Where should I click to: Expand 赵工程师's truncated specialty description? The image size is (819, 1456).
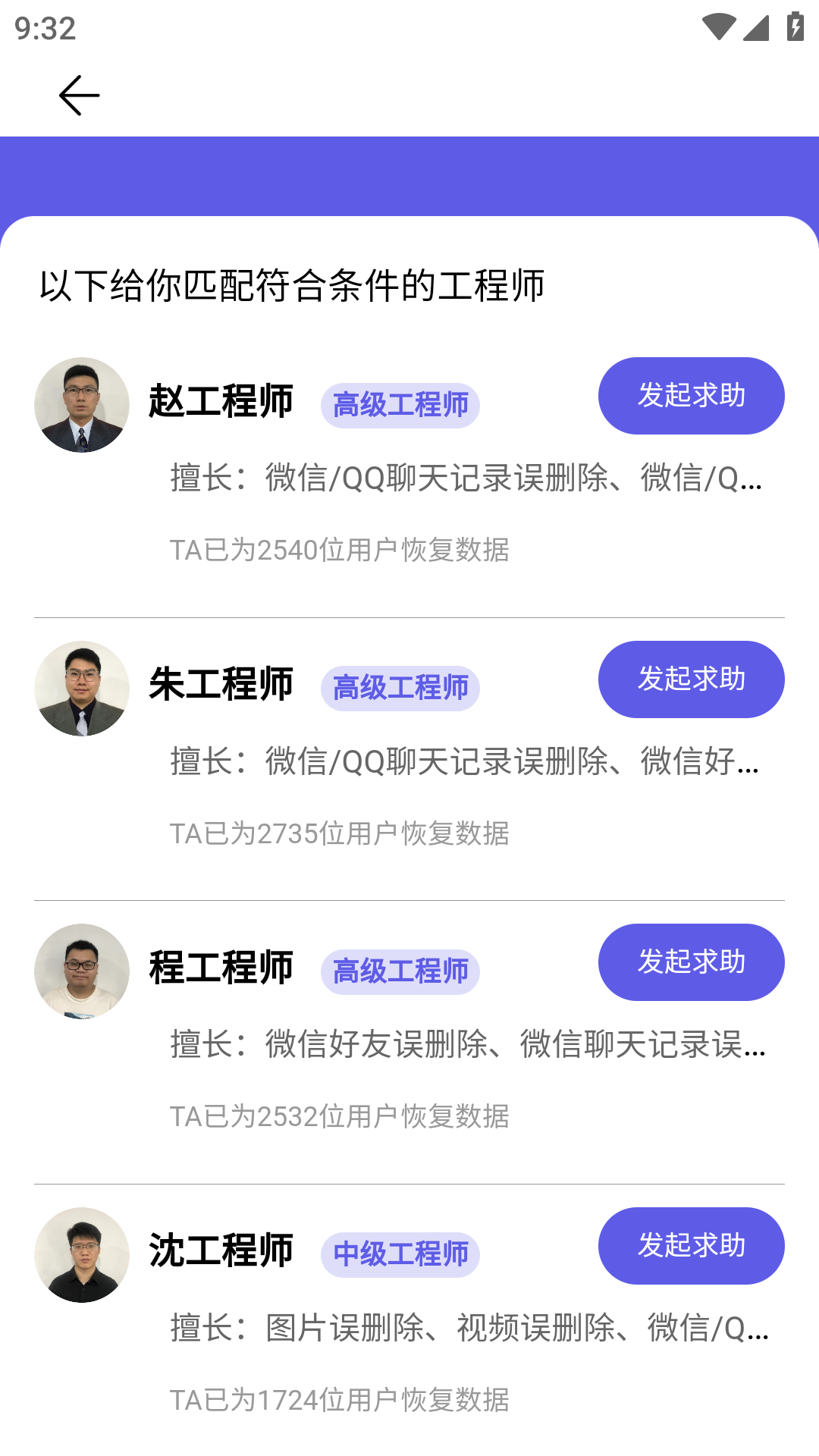(x=466, y=479)
